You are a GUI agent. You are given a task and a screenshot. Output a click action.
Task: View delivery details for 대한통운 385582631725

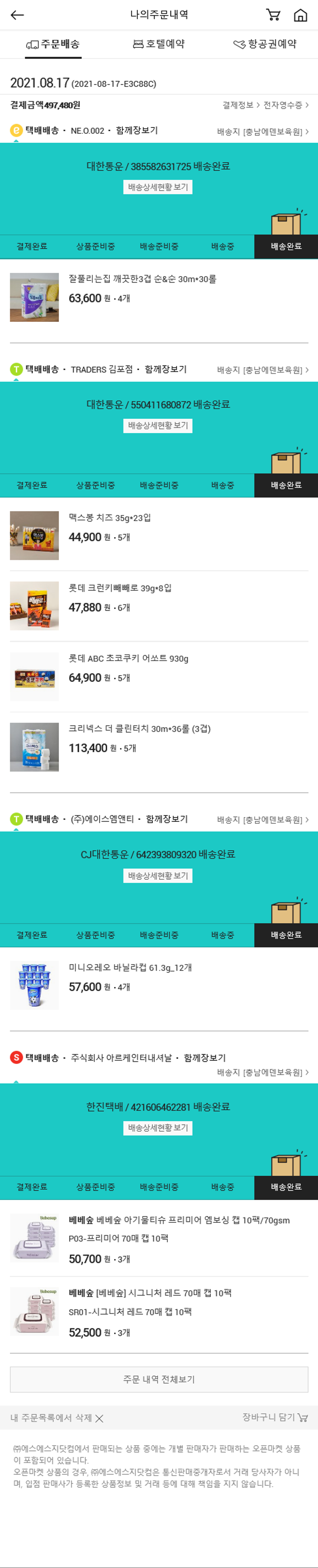158,187
